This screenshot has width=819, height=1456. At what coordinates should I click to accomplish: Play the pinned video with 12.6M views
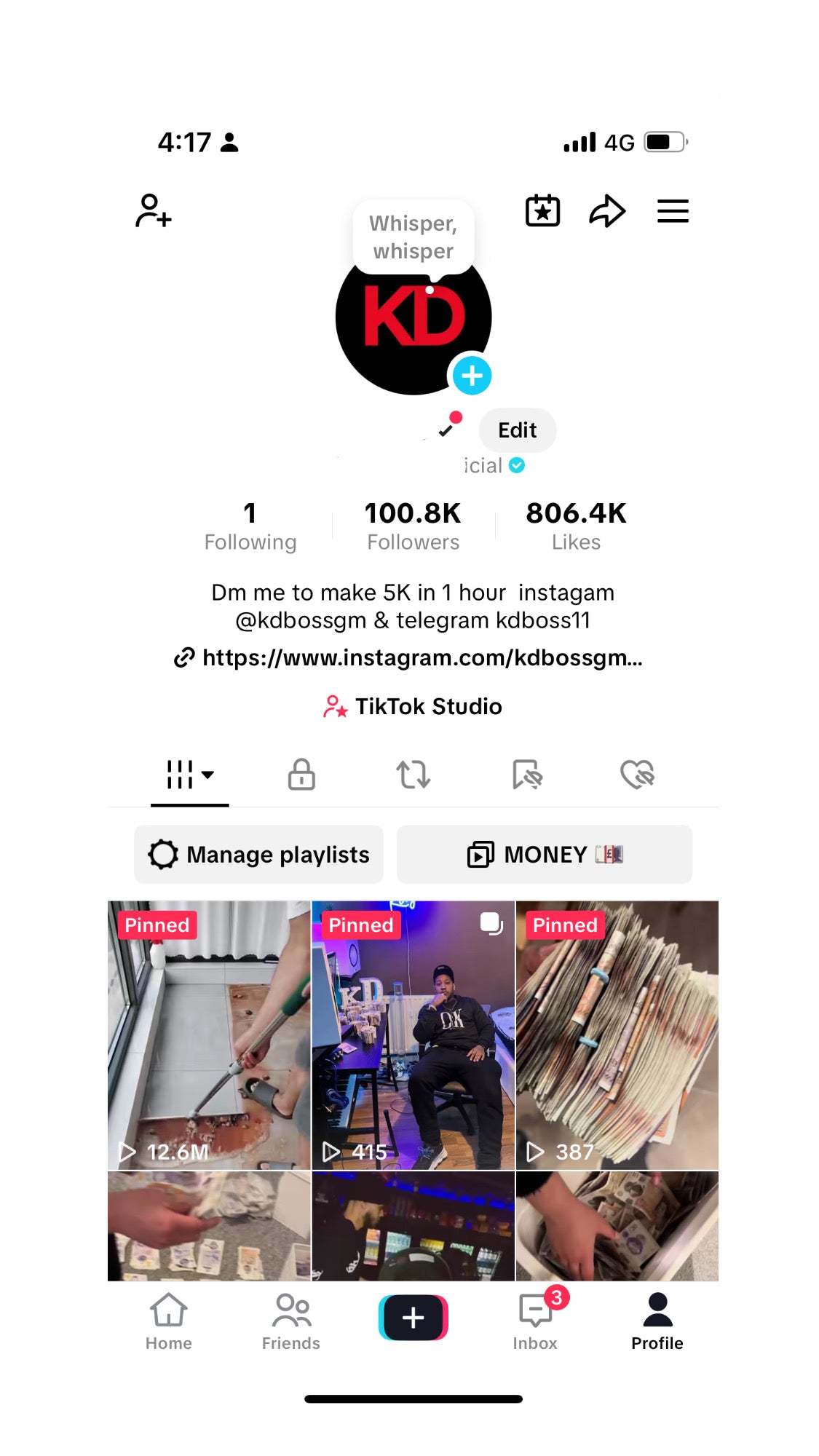(209, 1035)
